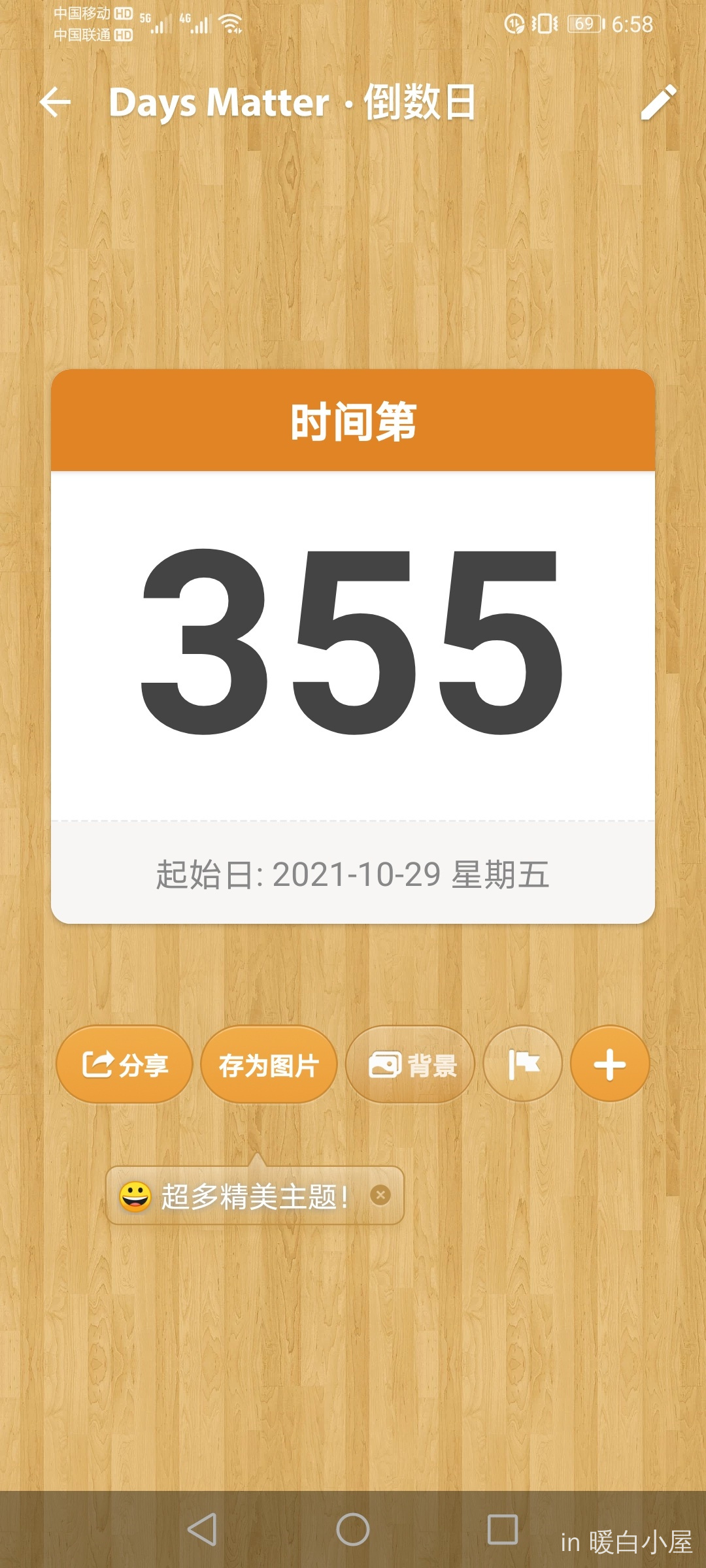The height and width of the screenshot is (1568, 706).
Task: Tap the orange plus button
Action: click(609, 1065)
